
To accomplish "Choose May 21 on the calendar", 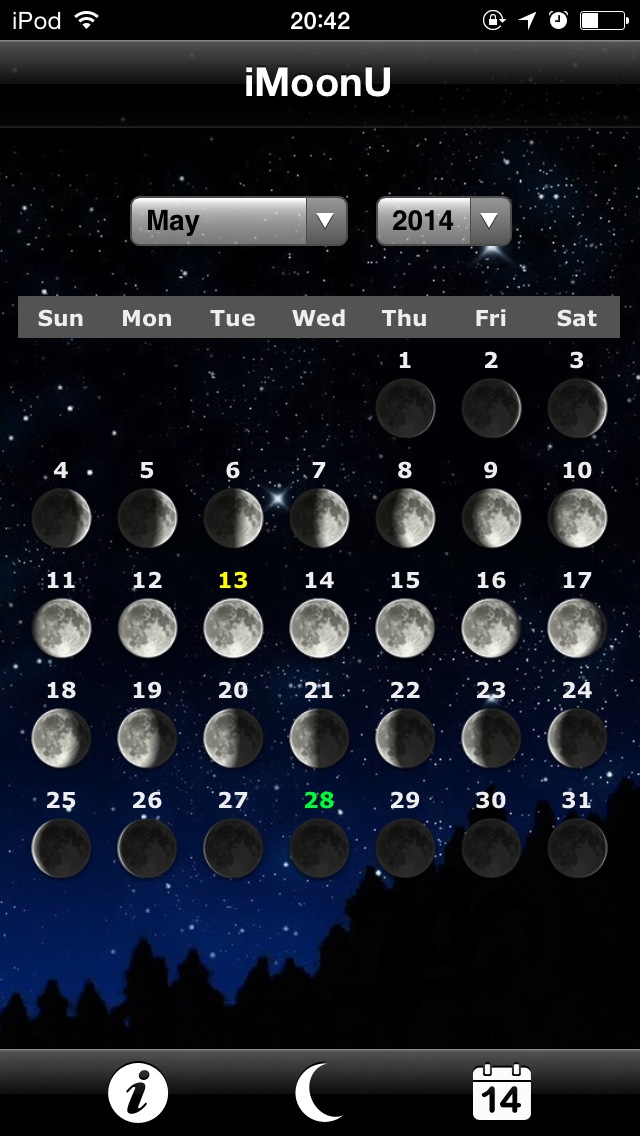I will [319, 737].
